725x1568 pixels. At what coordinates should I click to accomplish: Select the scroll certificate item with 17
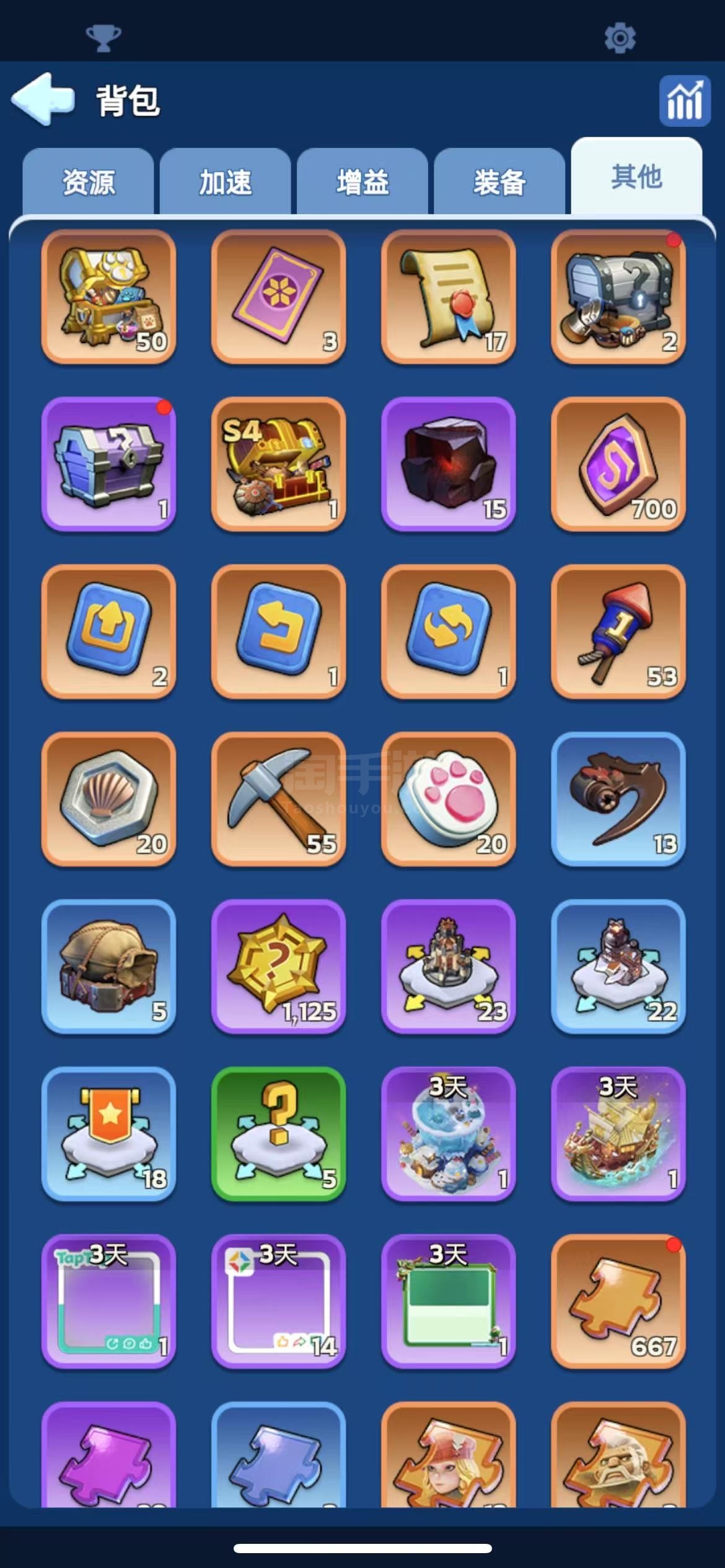[x=448, y=296]
